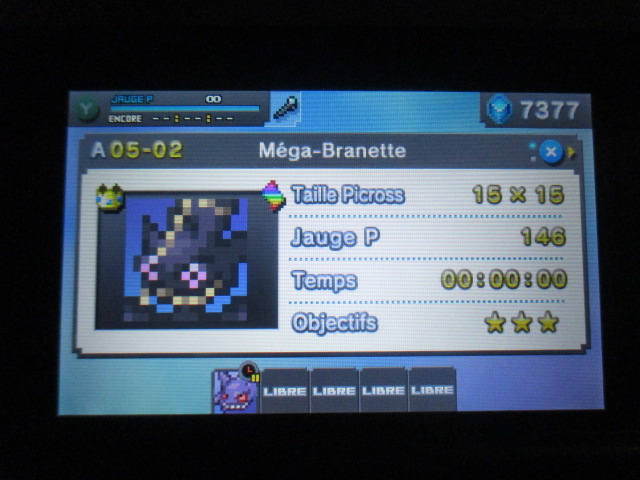Close the Méga-Branette puzzle info panel
Viewport: 640px width, 480px height.
point(551,151)
